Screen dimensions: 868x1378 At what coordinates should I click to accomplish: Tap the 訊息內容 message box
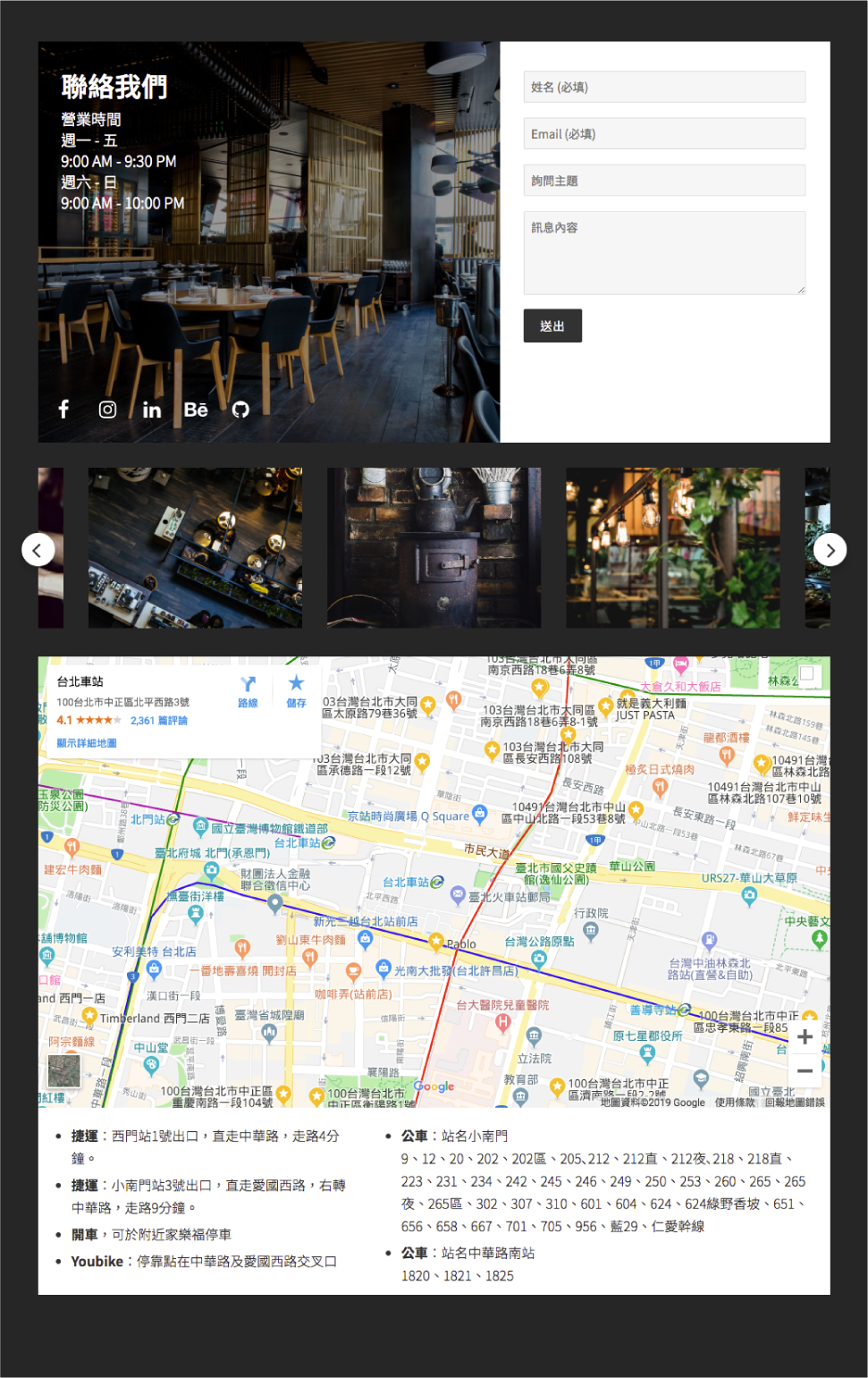coord(664,252)
